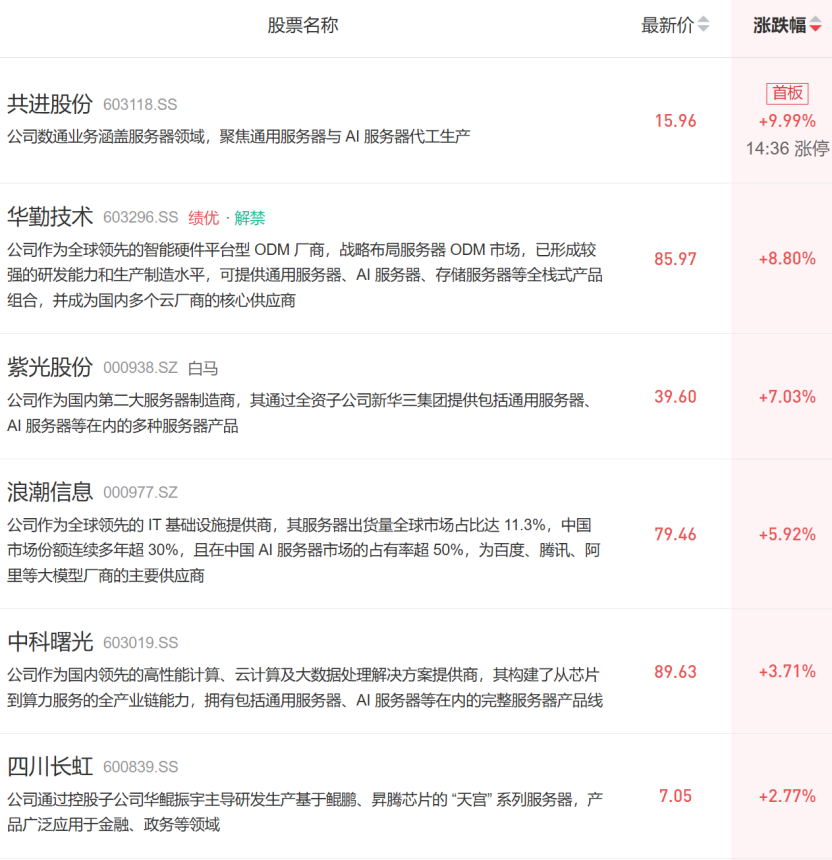The image size is (832, 860).
Task: Open the 浪潮信息 stock details
Action: (x=416, y=534)
